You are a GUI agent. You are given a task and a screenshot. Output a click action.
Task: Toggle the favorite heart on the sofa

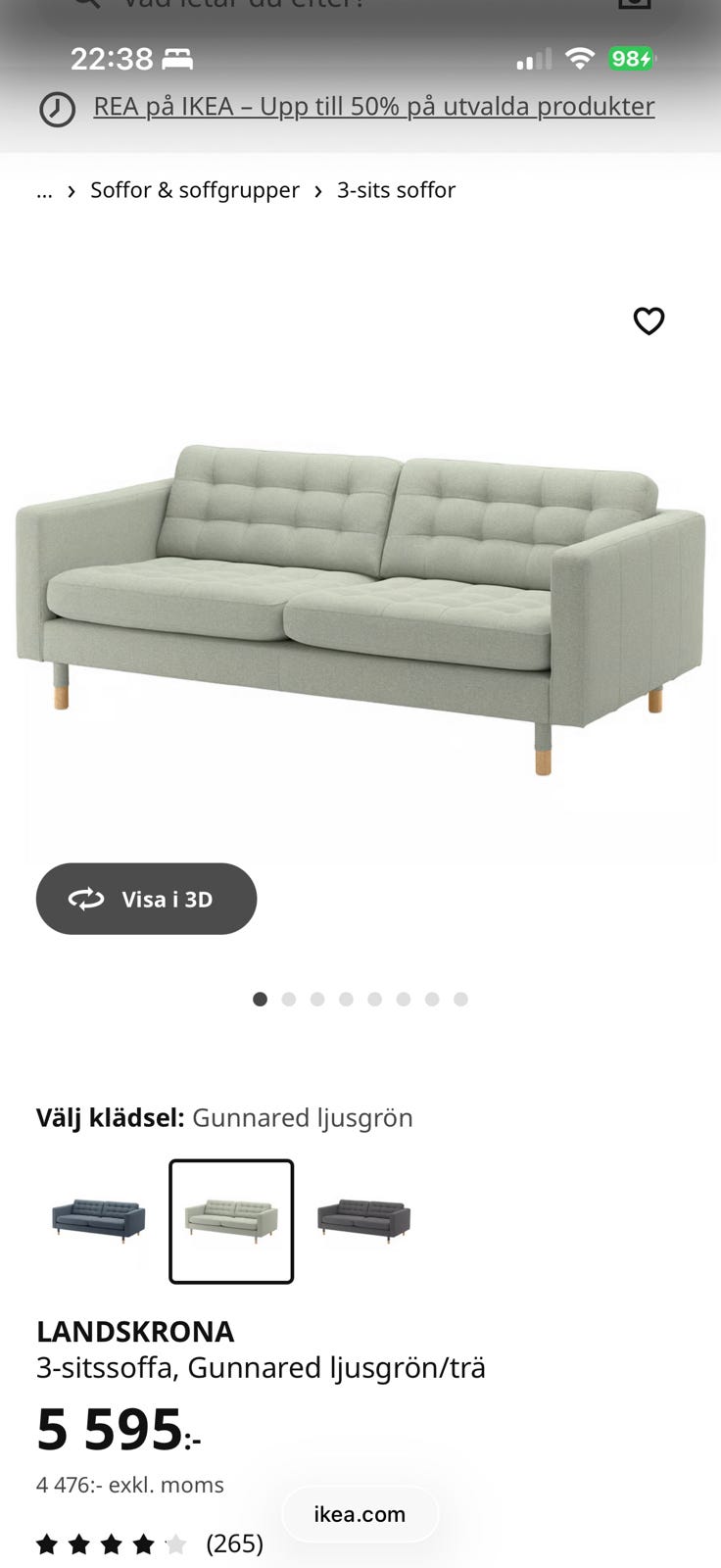pyautogui.click(x=649, y=320)
